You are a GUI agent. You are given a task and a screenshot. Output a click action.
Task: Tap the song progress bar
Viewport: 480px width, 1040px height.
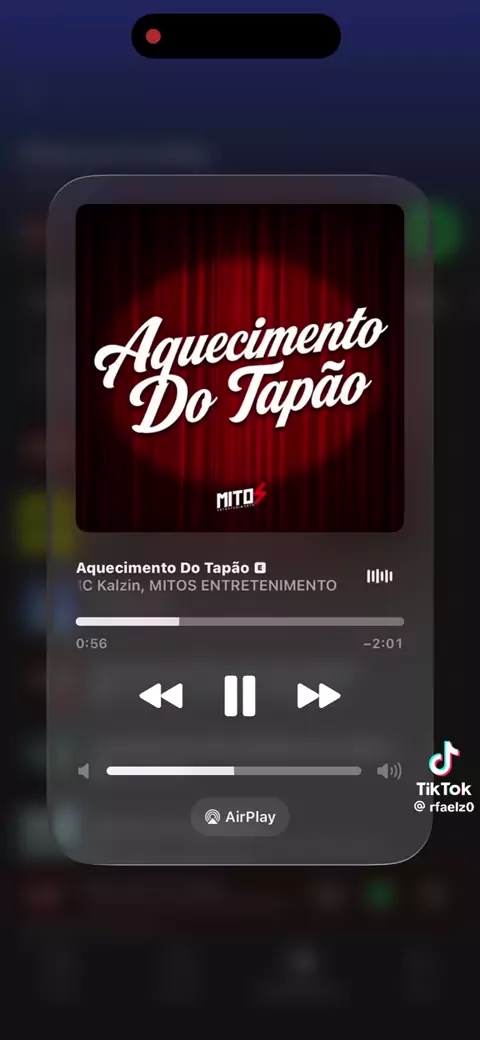click(x=240, y=621)
